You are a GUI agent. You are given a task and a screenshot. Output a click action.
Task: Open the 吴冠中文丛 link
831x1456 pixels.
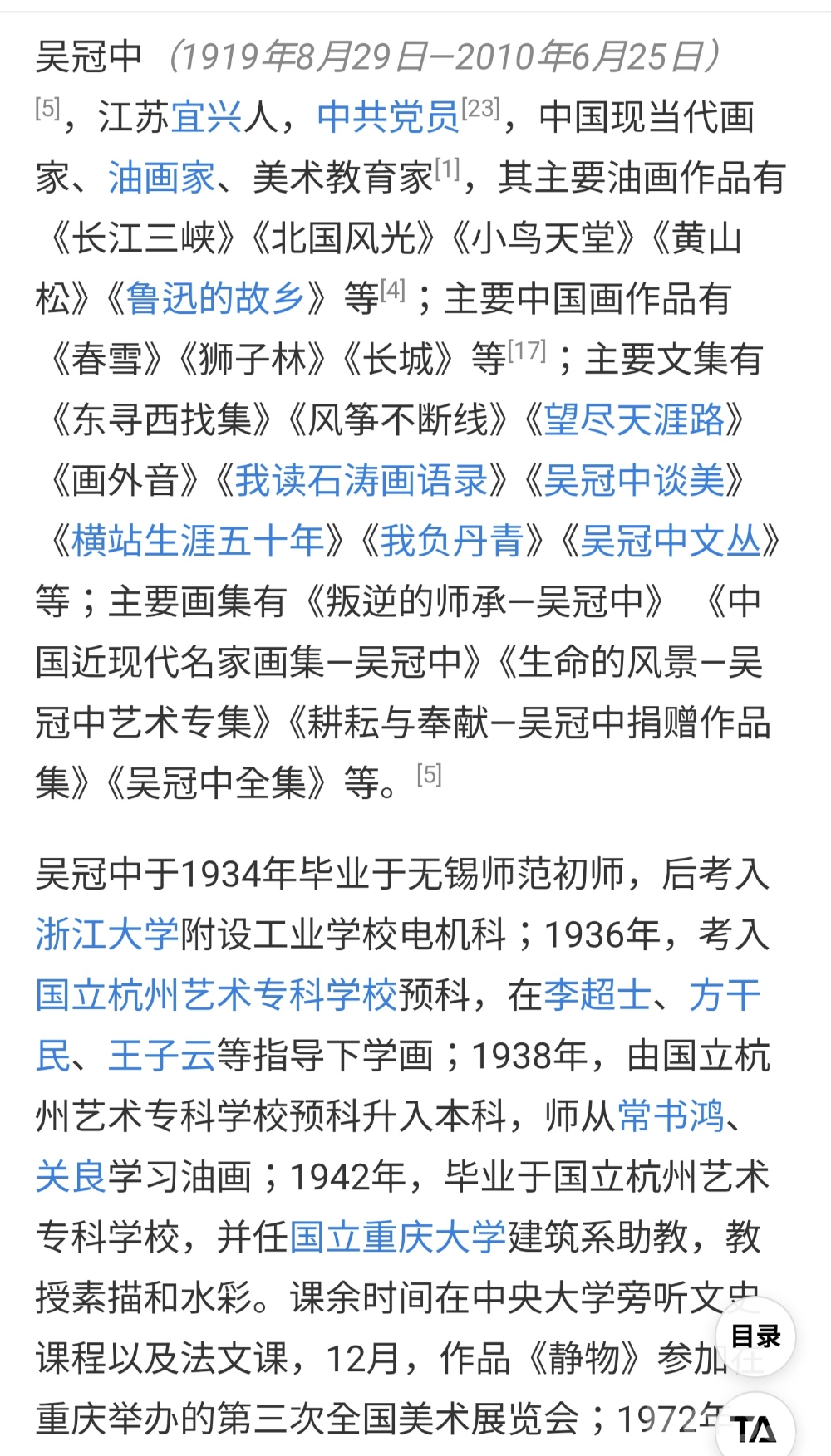click(x=670, y=542)
